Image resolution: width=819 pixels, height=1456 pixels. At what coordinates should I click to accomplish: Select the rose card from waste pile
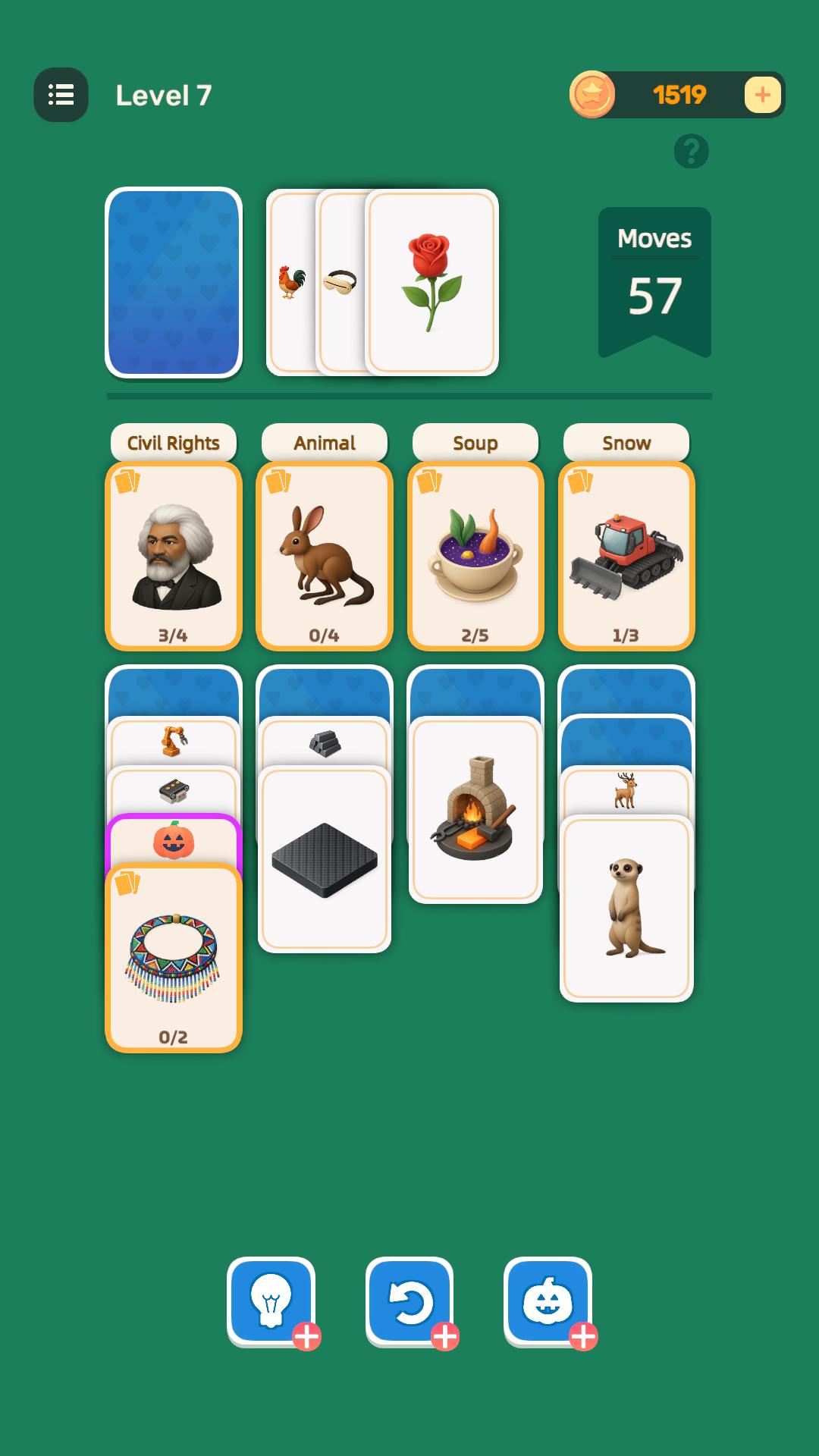click(431, 282)
